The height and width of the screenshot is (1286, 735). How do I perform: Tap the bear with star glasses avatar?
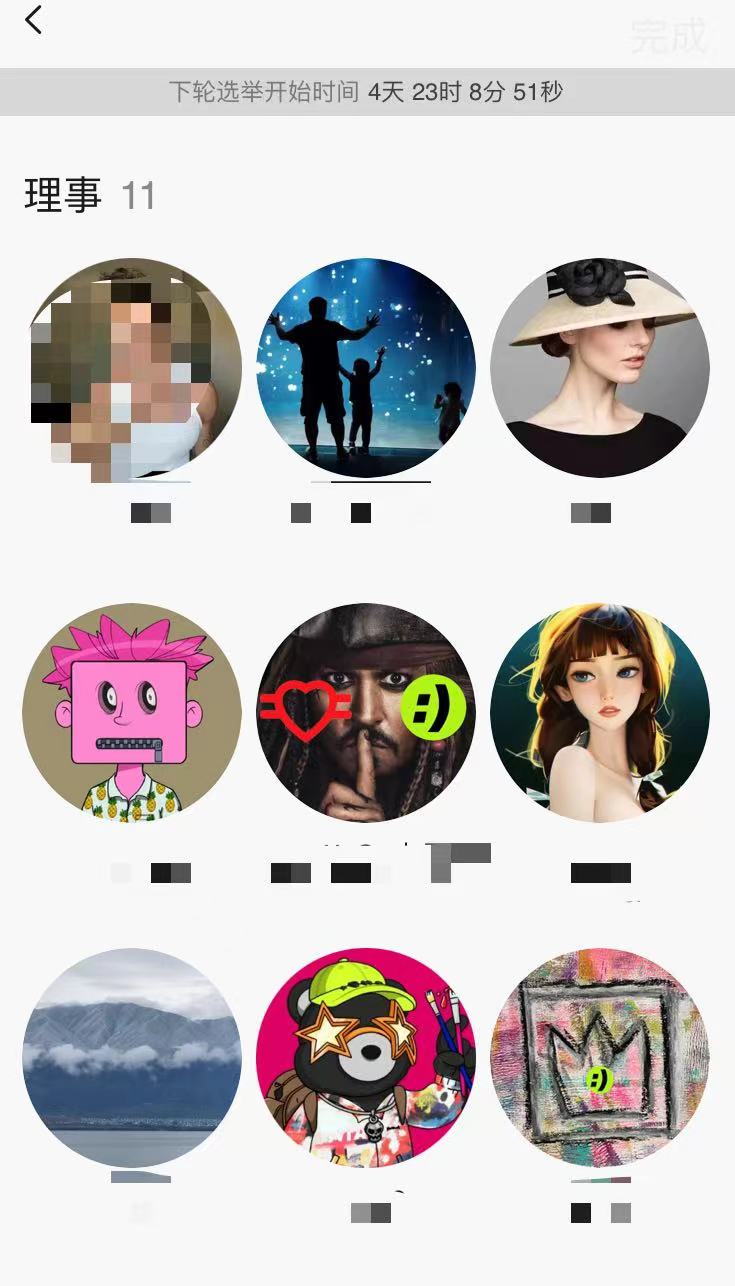366,1057
